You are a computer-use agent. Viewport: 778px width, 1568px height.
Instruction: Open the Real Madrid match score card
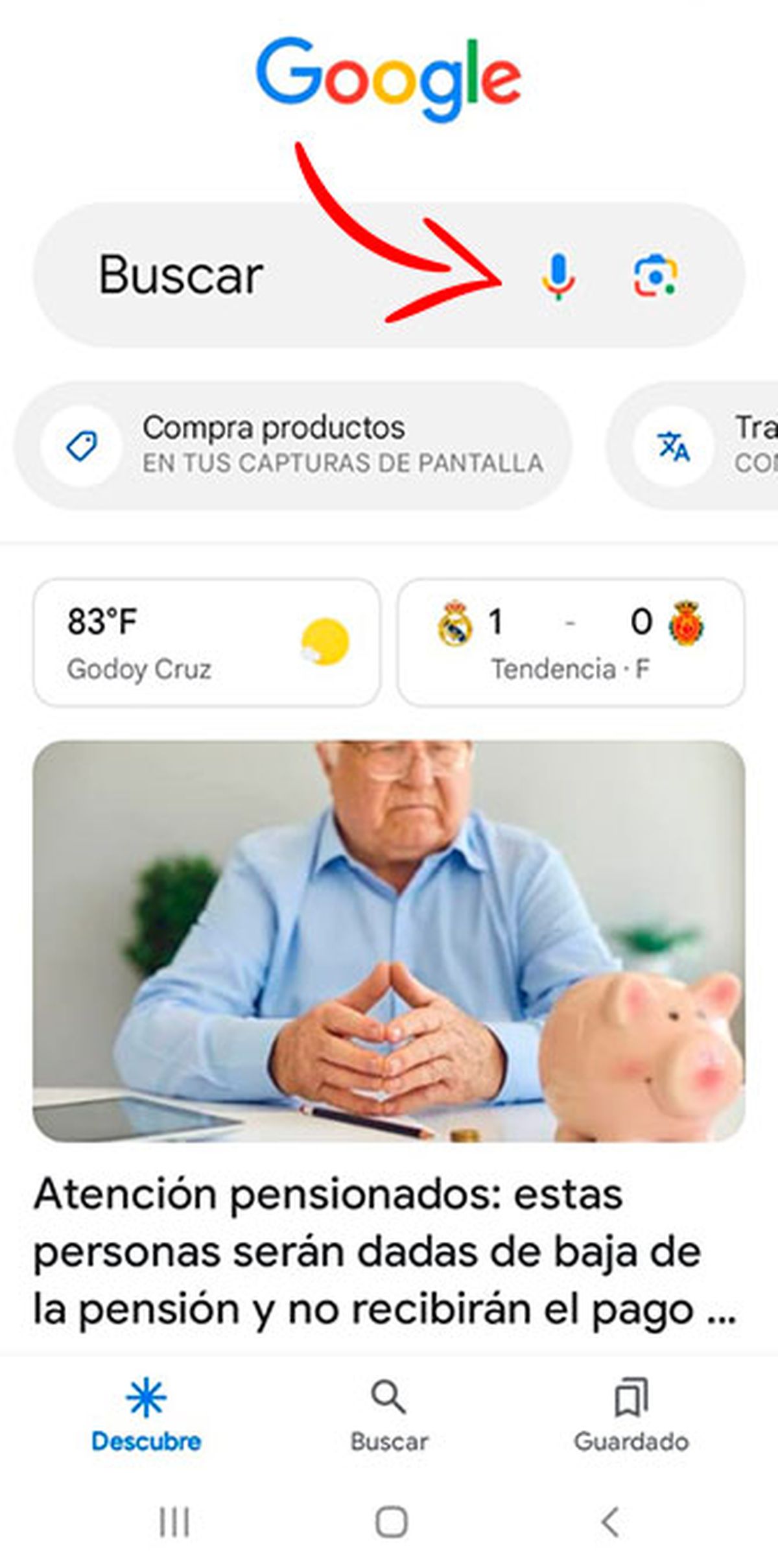571,642
